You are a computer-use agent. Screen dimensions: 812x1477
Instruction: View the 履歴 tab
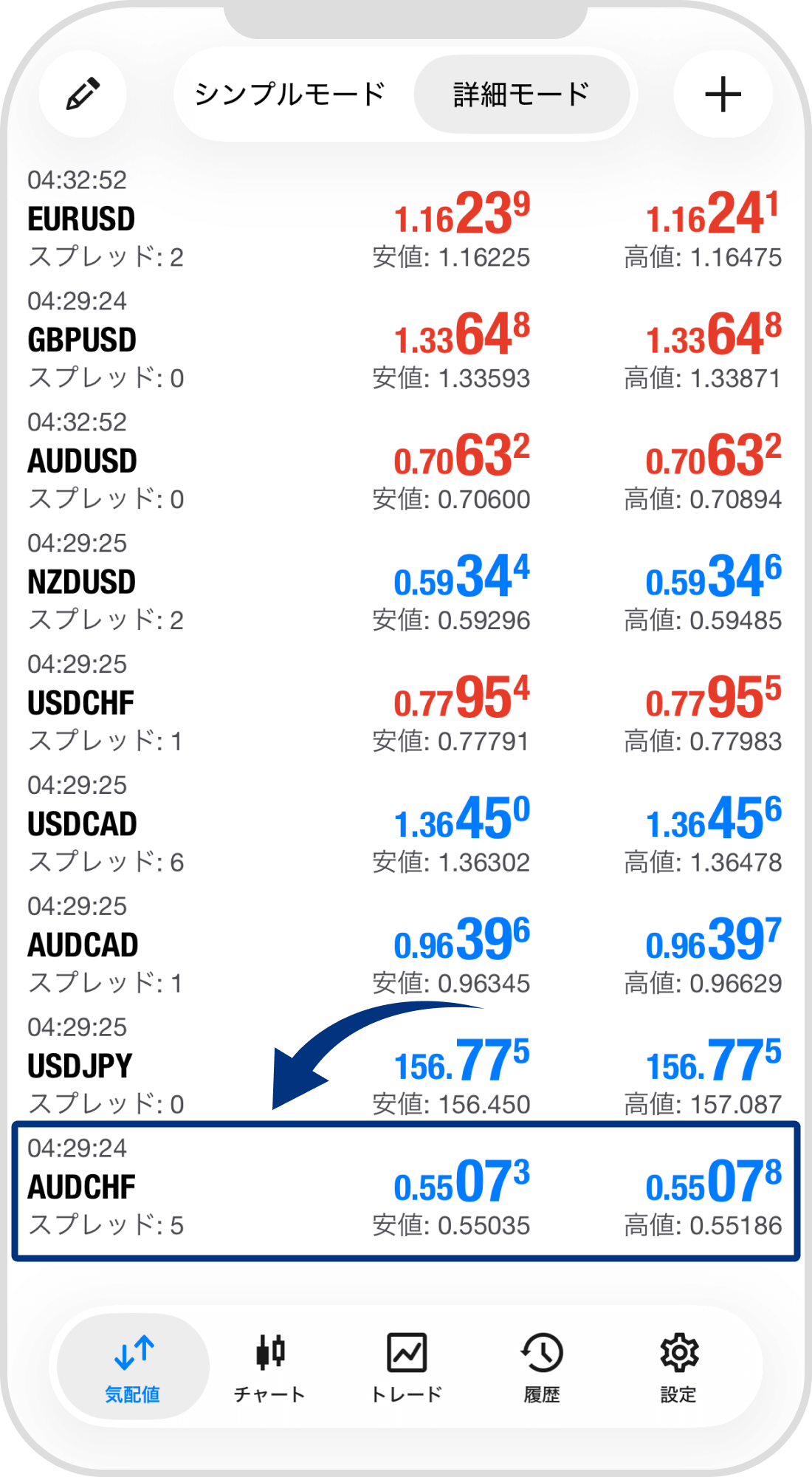[542, 1367]
